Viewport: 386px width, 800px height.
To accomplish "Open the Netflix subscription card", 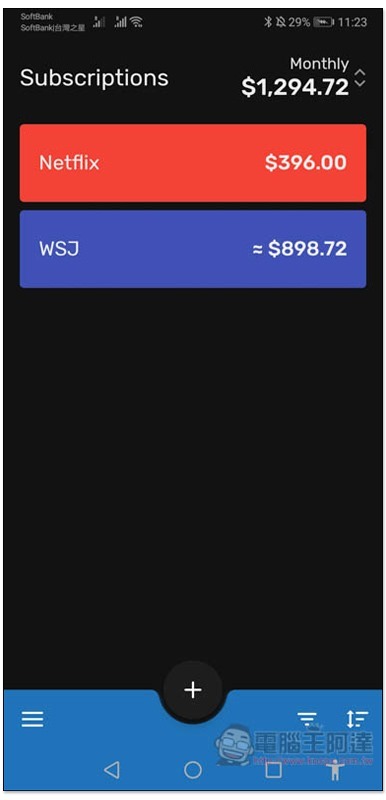I will 193,163.
